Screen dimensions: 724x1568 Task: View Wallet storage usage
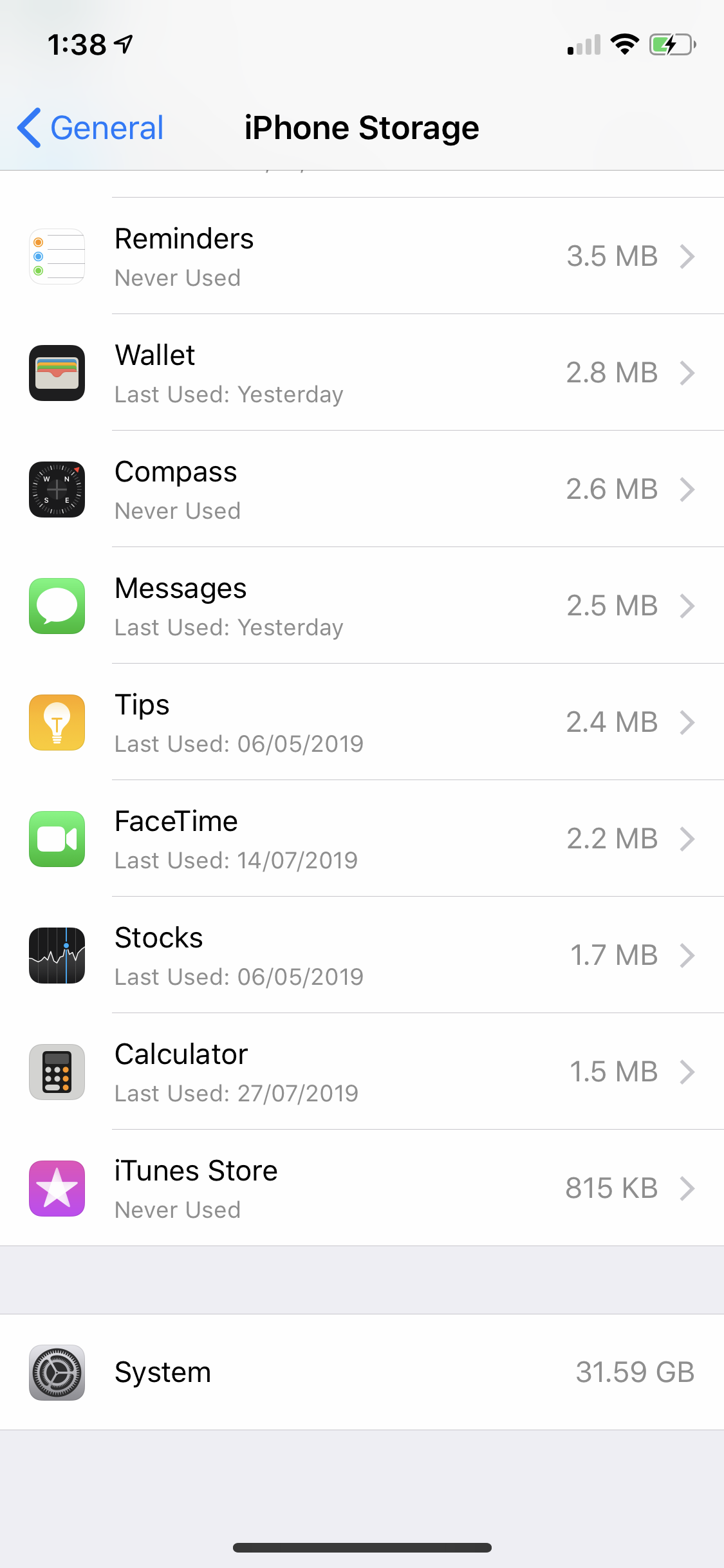pos(362,373)
